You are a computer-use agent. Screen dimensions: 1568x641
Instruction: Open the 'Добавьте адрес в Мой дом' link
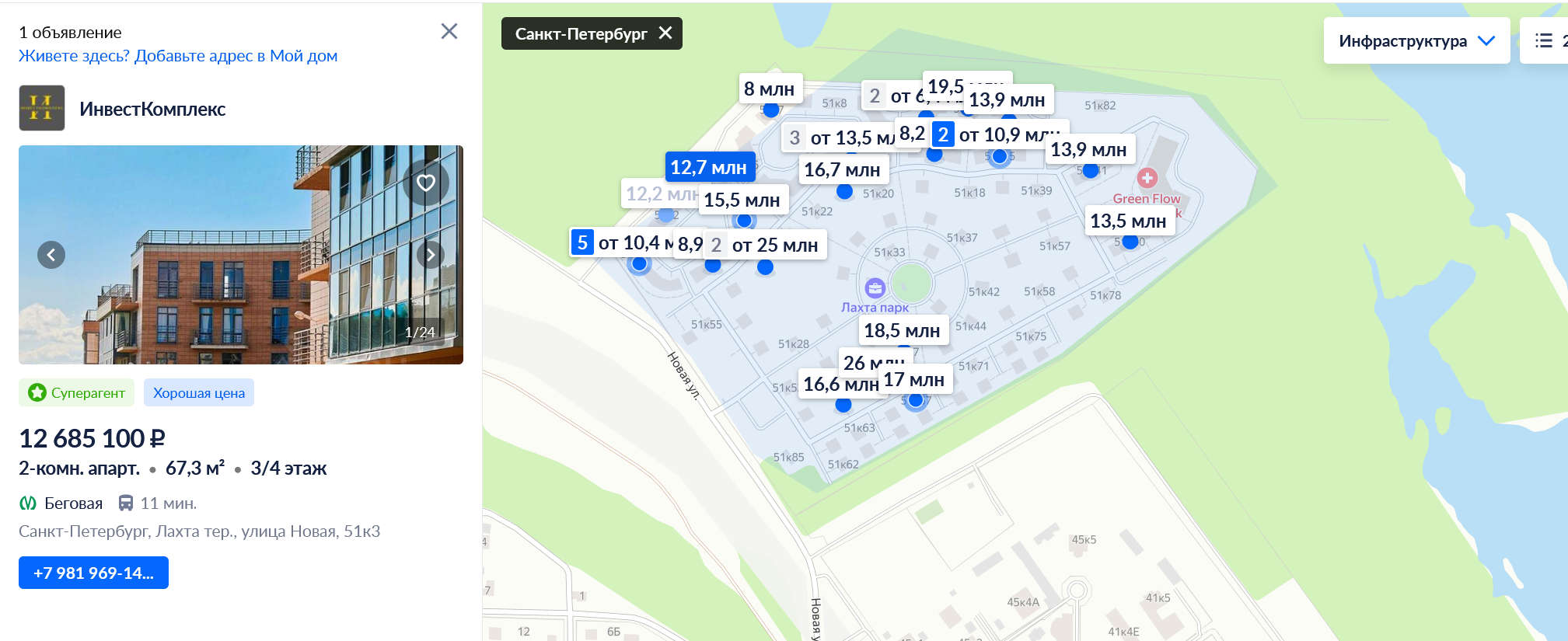coord(236,56)
